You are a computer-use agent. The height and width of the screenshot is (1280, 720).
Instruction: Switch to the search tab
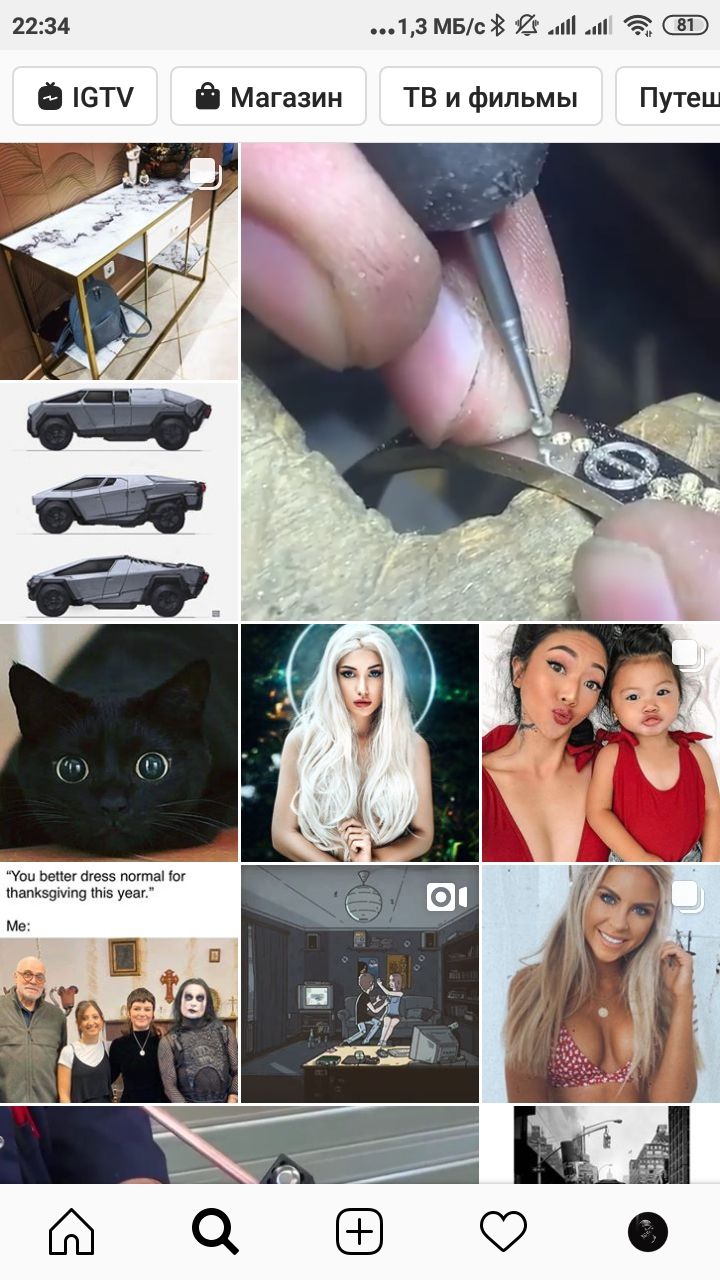pos(216,1231)
